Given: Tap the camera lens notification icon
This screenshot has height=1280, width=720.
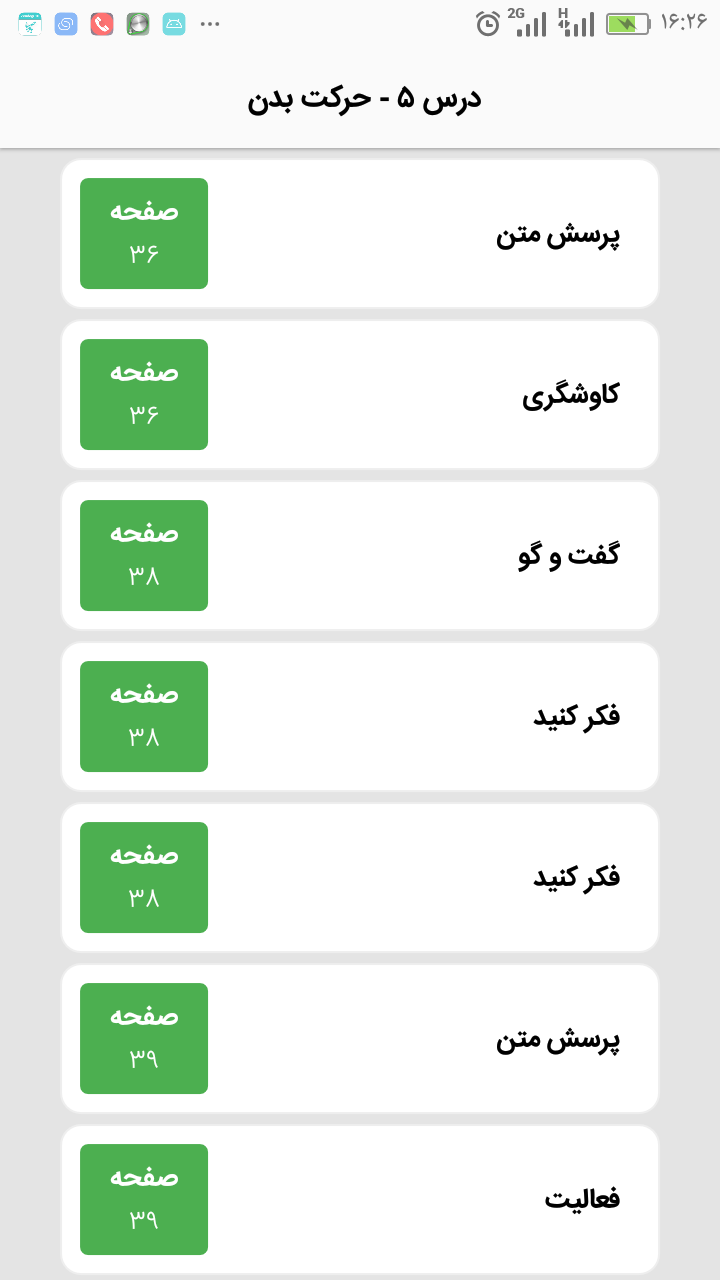Looking at the screenshot, I should (x=139, y=24).
